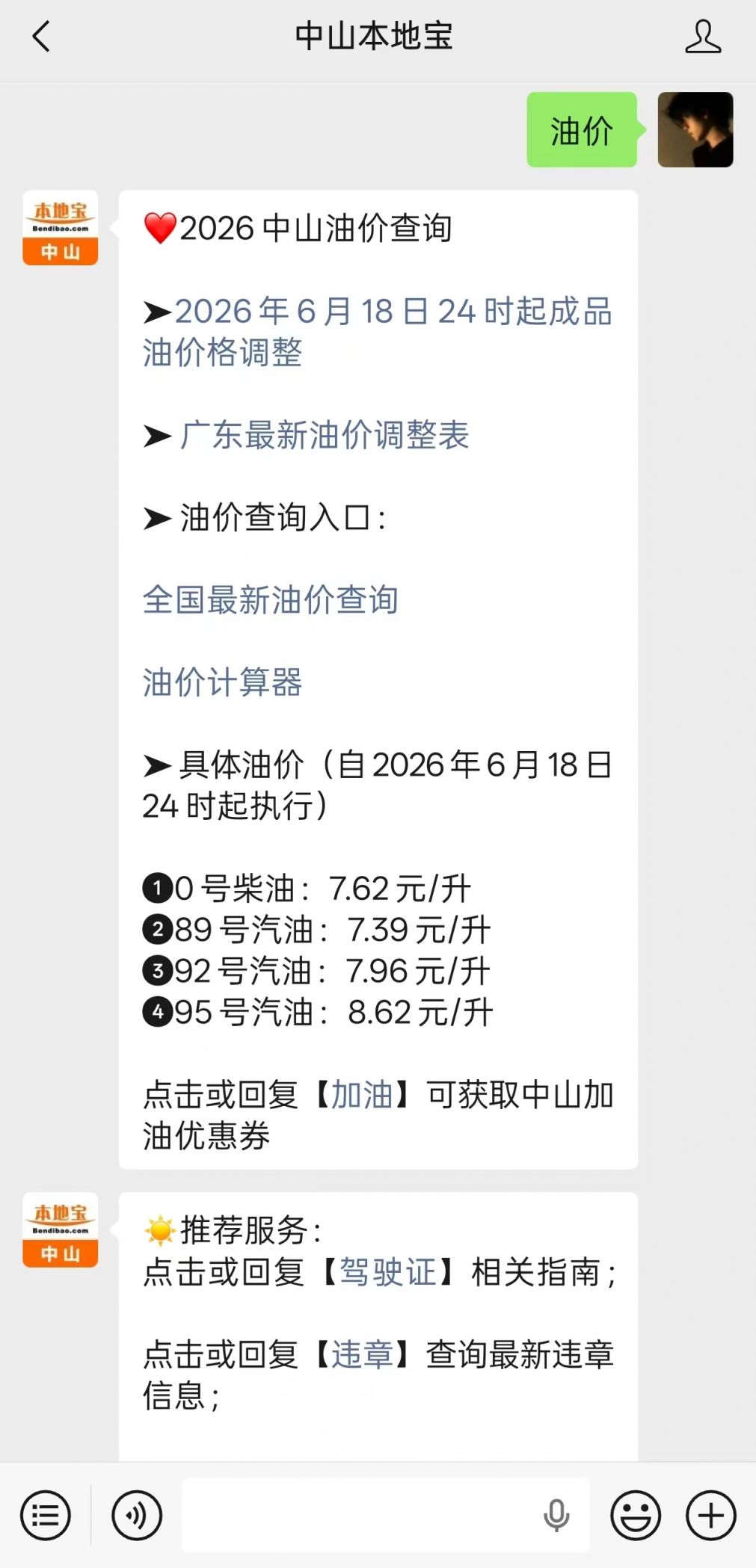
Task: Open link 2026年6月18日24时起成品油价格调整
Action: (378, 332)
